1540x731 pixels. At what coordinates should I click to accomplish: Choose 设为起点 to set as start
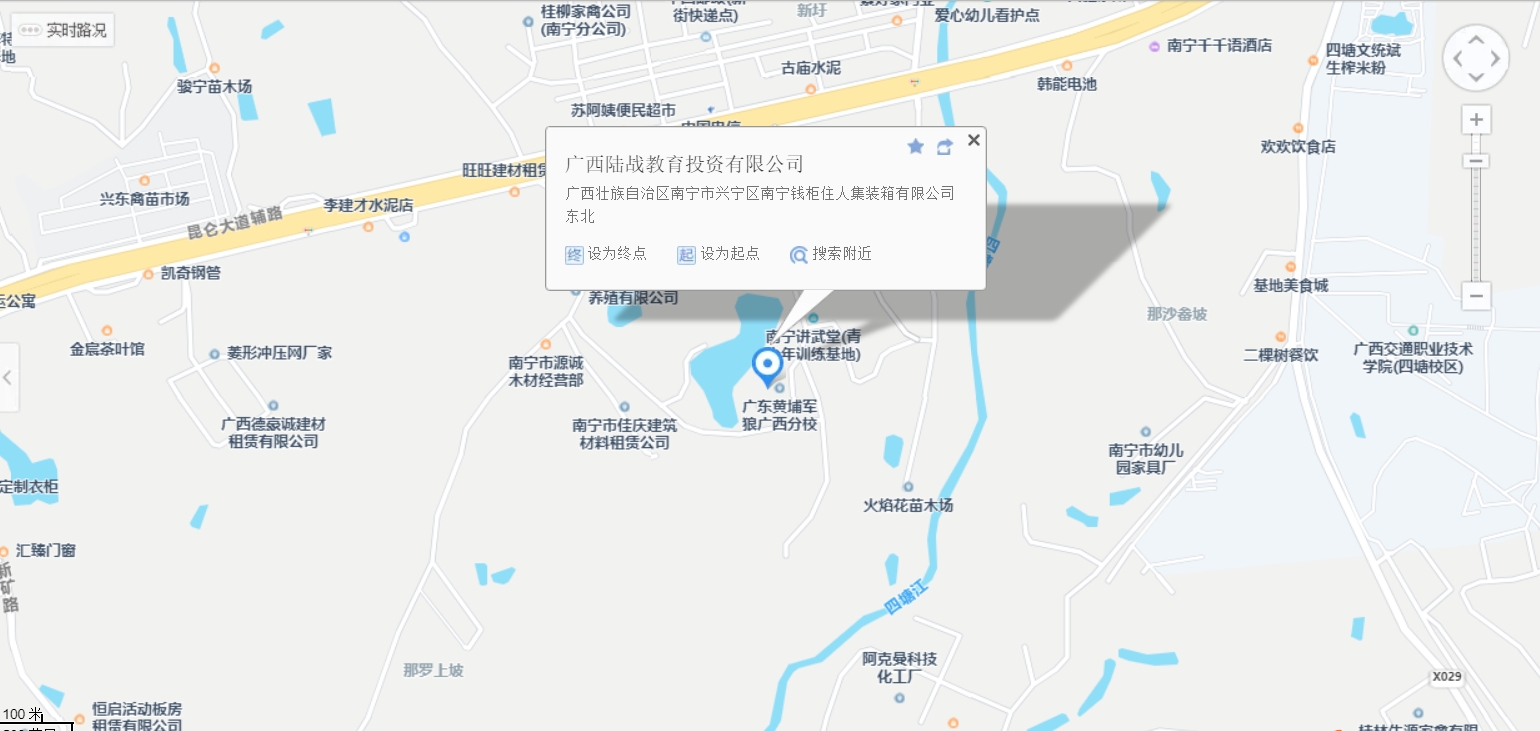pos(719,254)
